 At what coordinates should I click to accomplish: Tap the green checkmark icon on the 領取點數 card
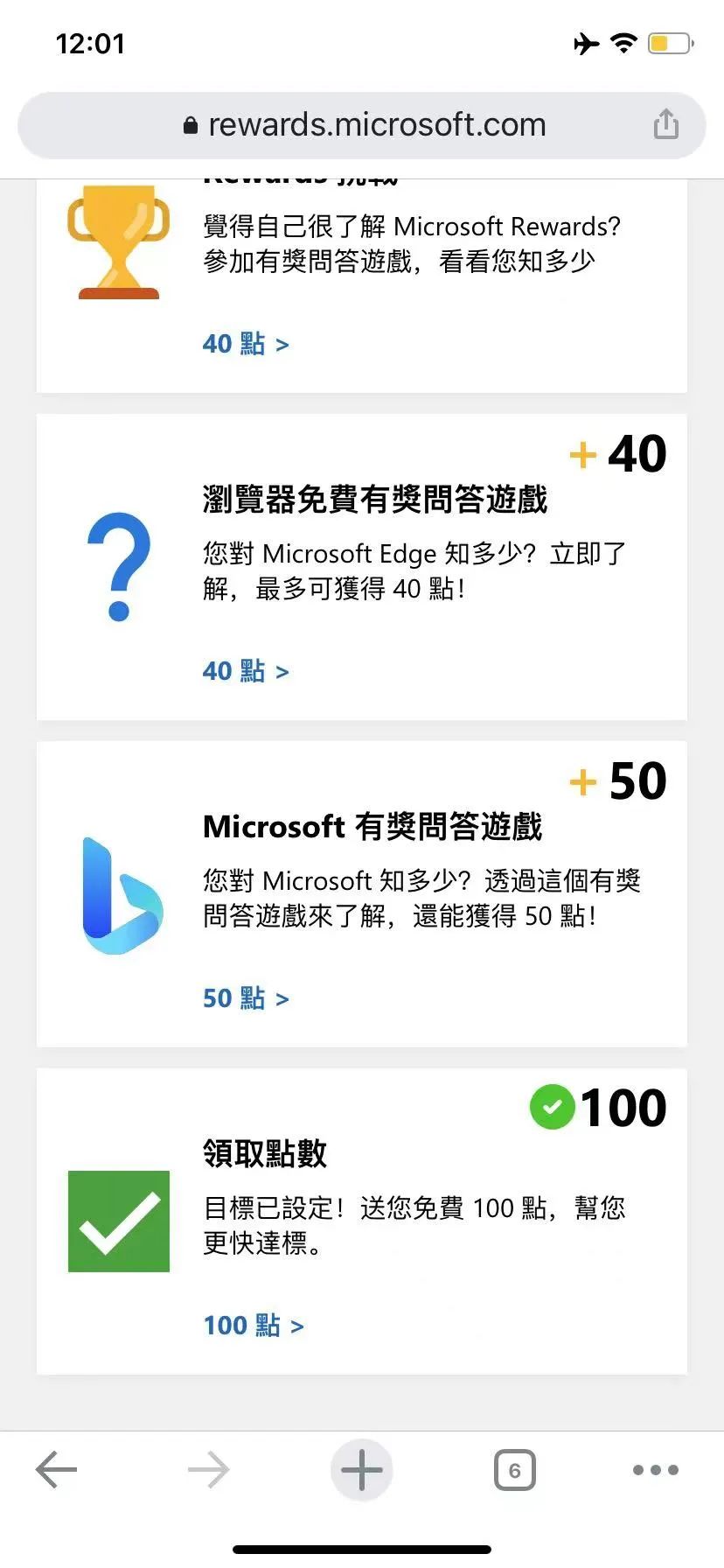pyautogui.click(x=118, y=1221)
